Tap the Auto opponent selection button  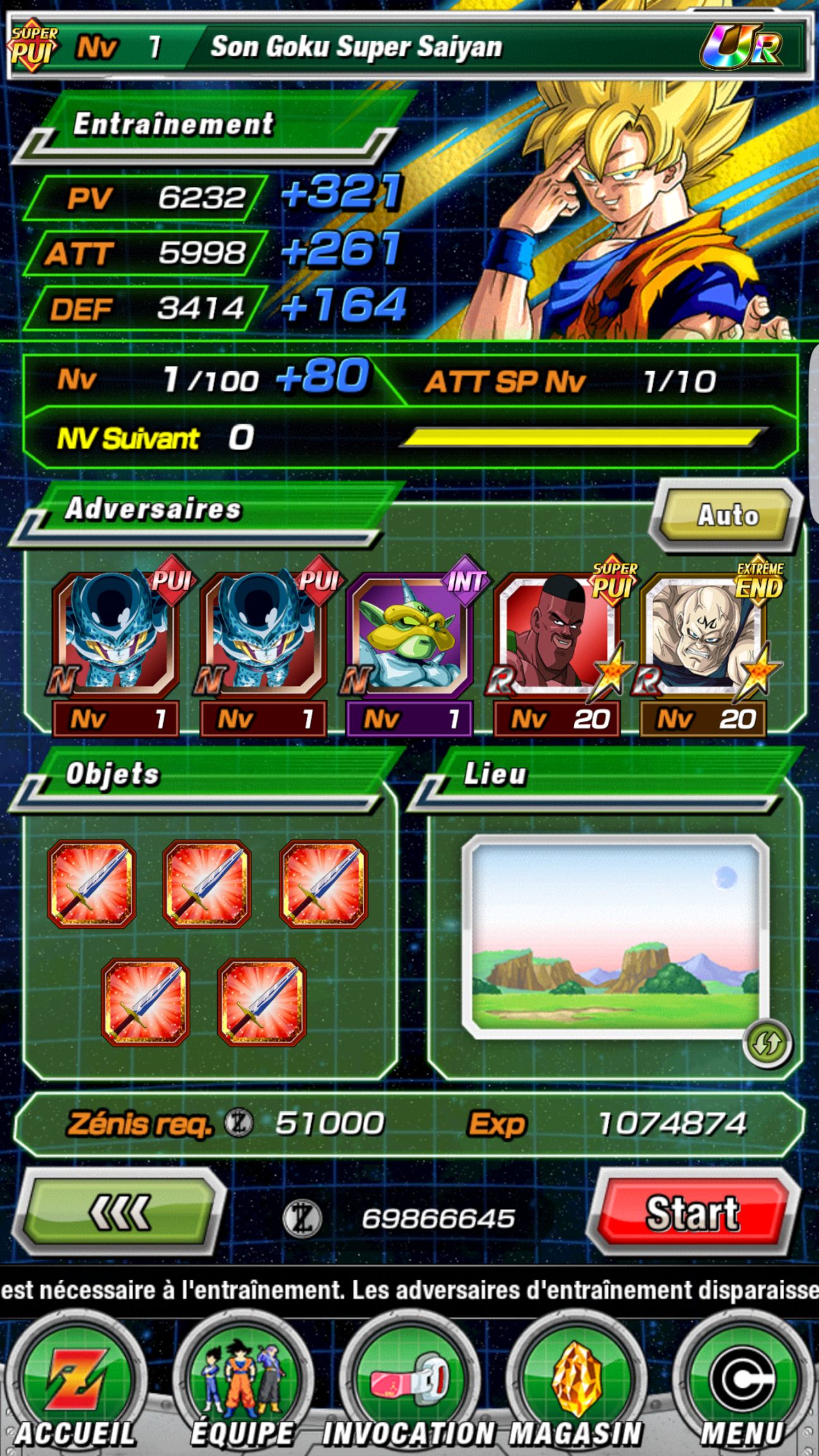(727, 516)
